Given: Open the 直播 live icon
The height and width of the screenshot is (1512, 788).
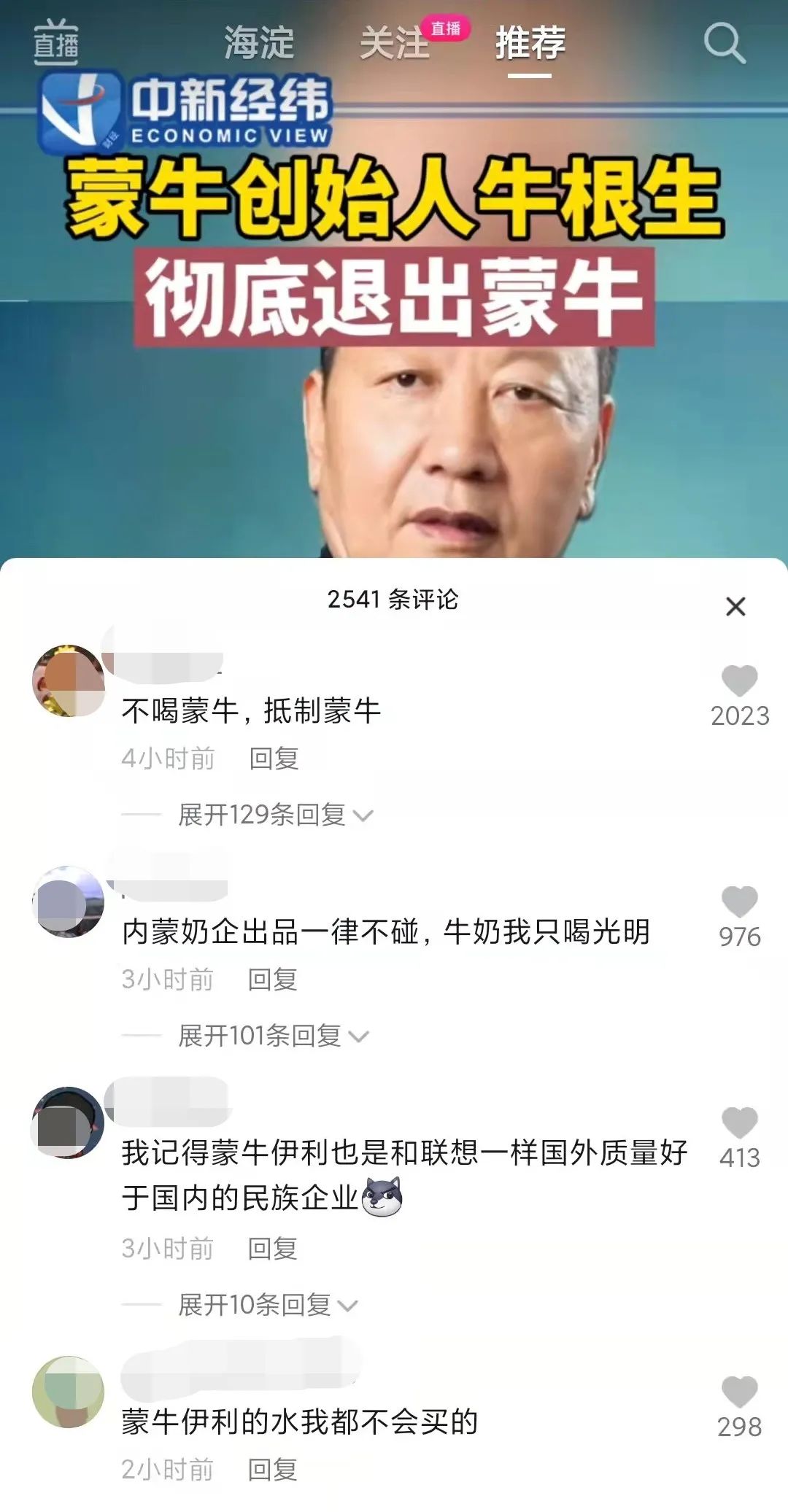Looking at the screenshot, I should point(56,42).
